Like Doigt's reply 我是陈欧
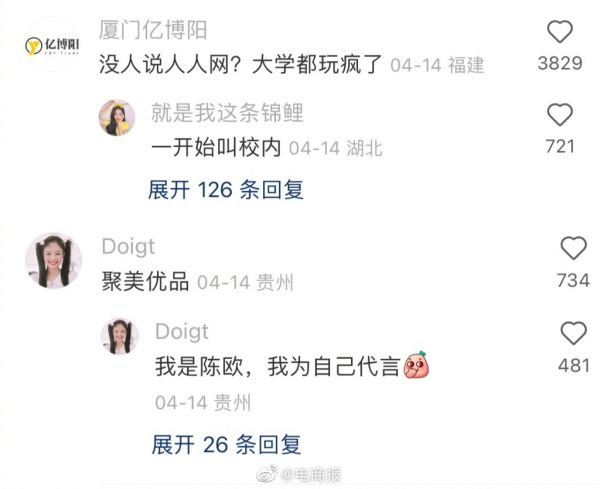The width and height of the screenshot is (600, 489). 573,333
